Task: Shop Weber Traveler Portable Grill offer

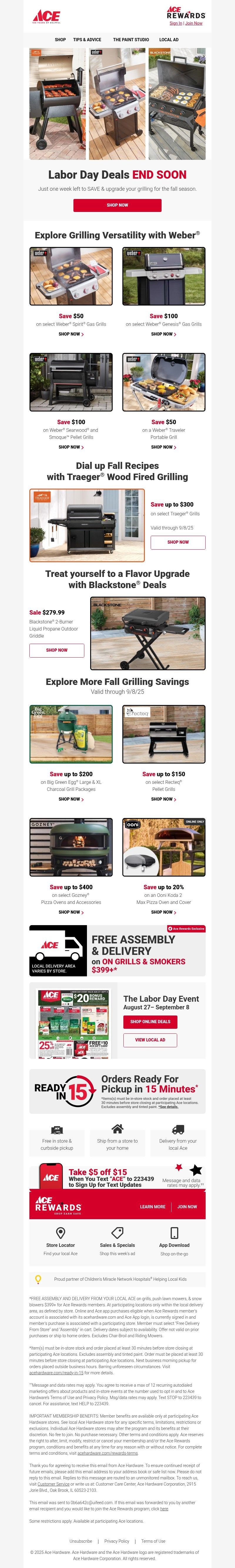Action: tap(163, 447)
